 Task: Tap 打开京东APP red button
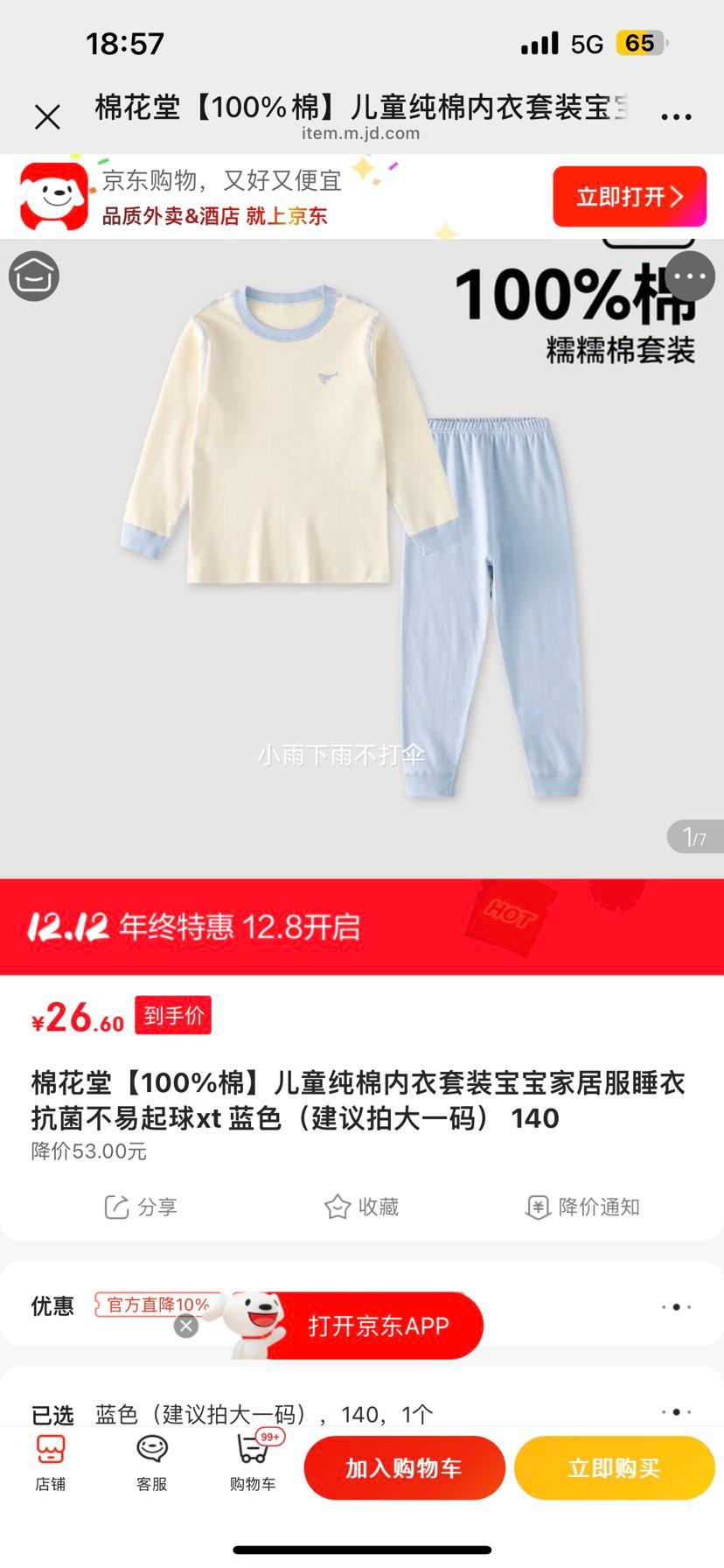[377, 1326]
